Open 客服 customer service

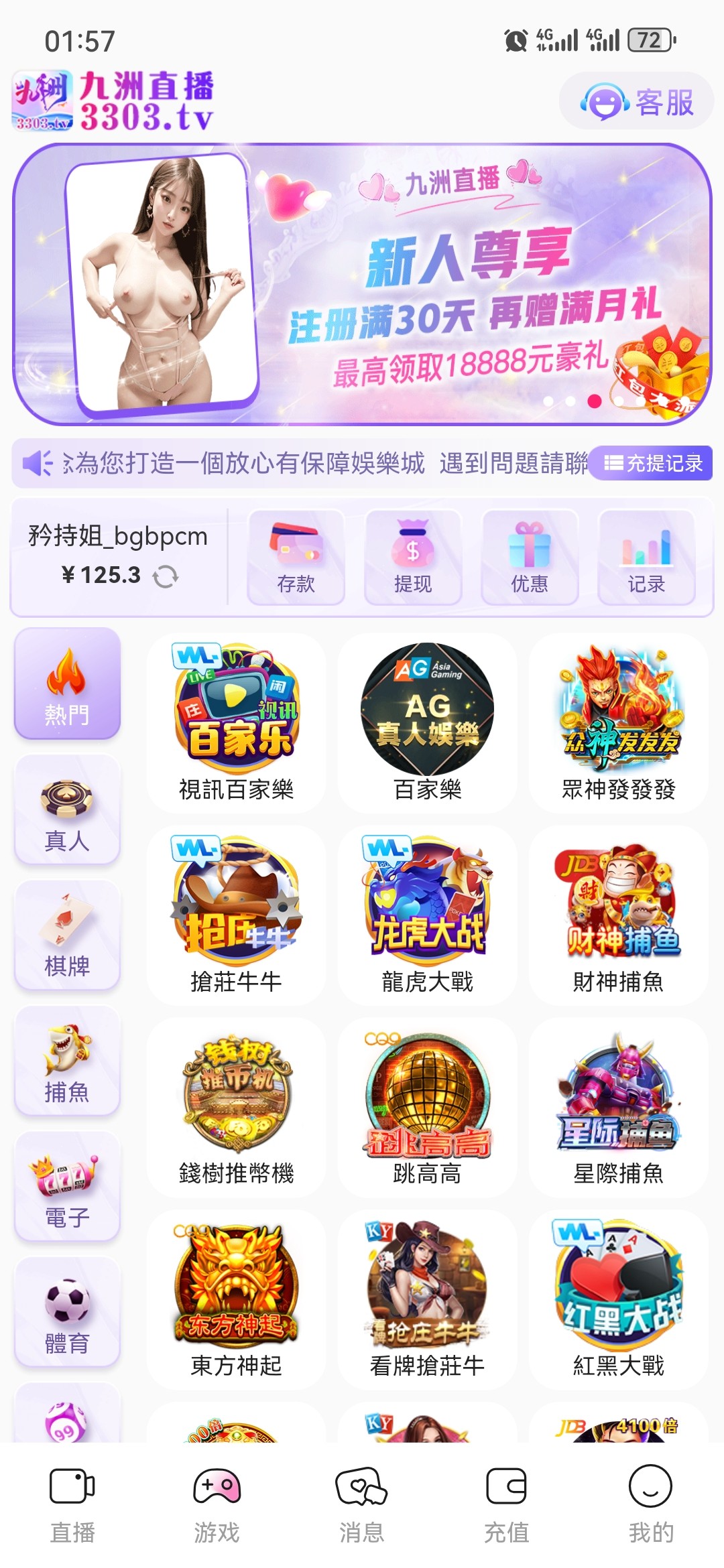coord(636,103)
